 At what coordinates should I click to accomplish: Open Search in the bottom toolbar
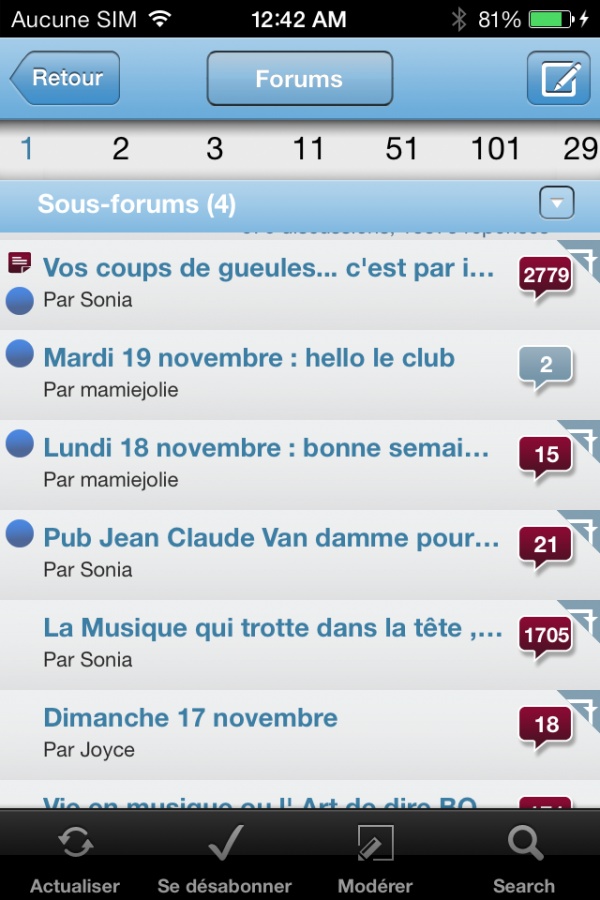click(x=524, y=858)
